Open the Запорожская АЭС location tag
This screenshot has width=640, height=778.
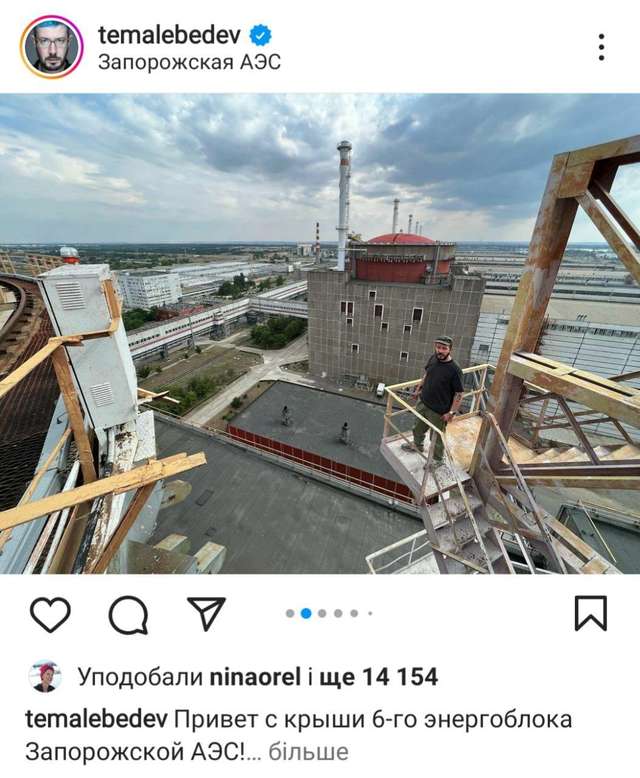[x=189, y=62]
